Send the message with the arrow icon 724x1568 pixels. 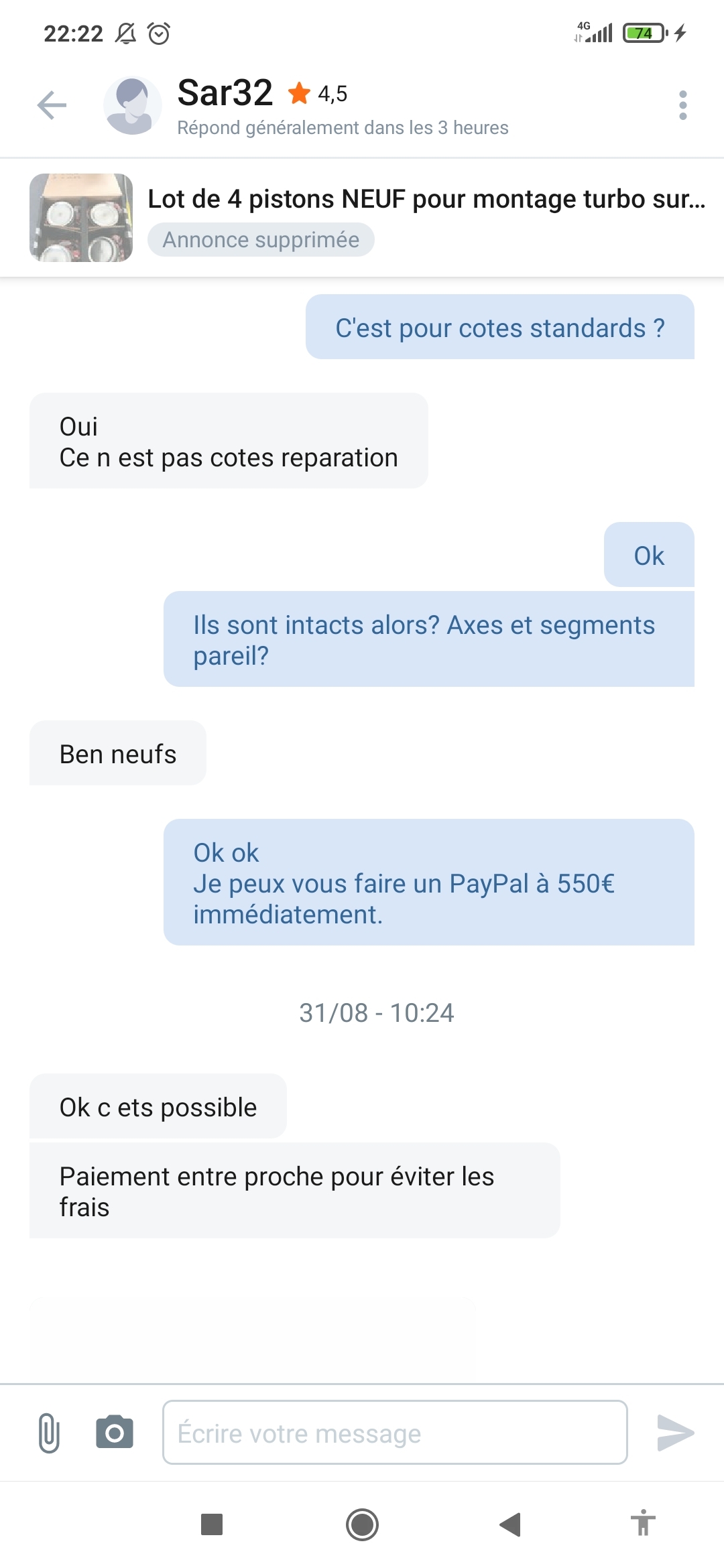pos(674,1433)
